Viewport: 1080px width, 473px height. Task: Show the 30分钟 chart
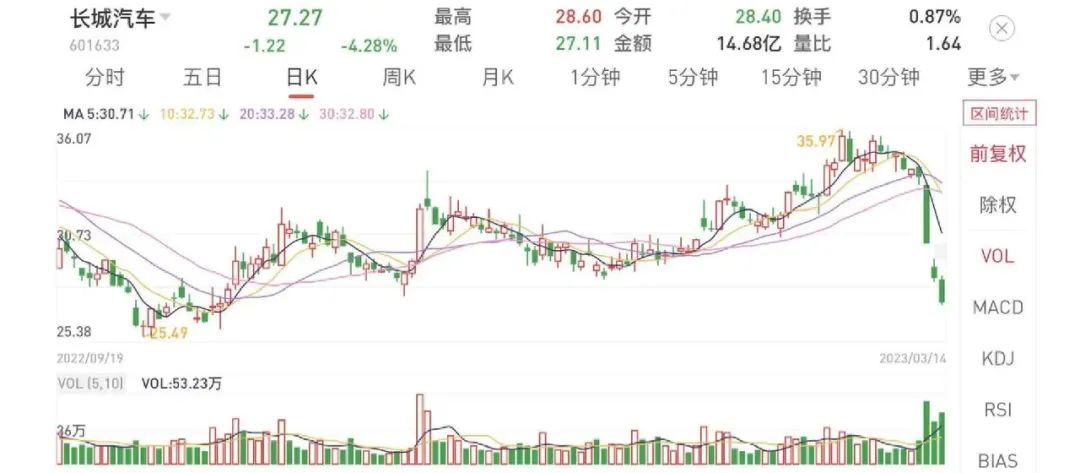(888, 77)
